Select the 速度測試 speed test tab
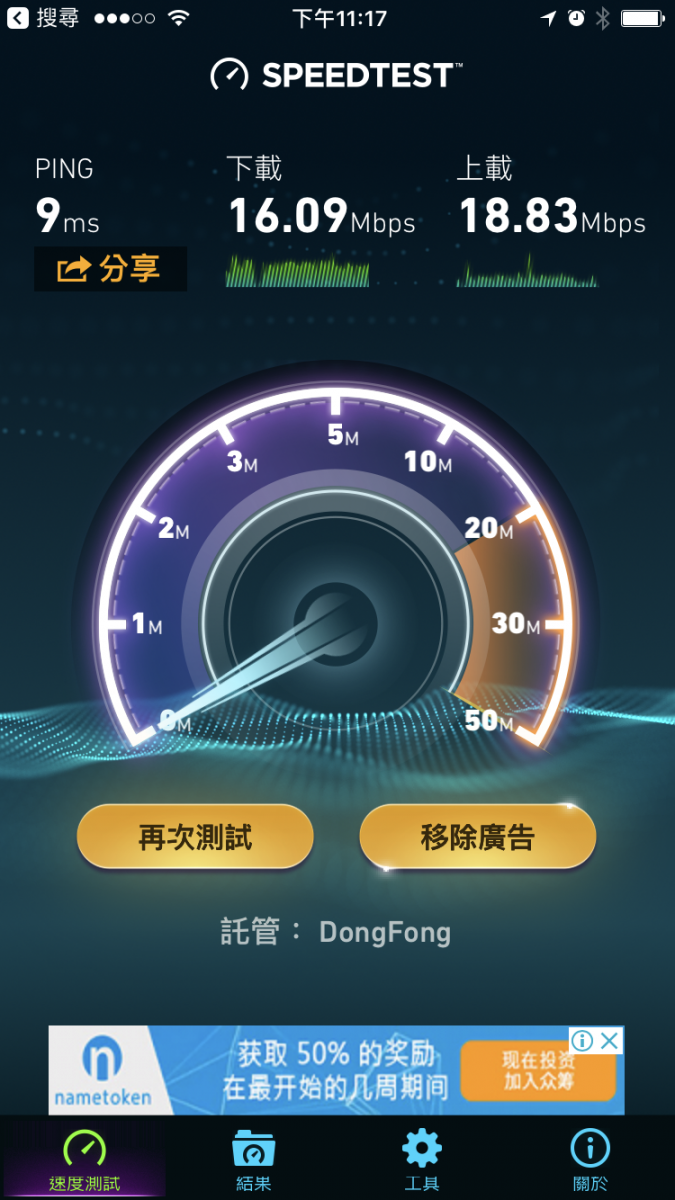Screen dimensions: 675x1200 pos(84,1160)
